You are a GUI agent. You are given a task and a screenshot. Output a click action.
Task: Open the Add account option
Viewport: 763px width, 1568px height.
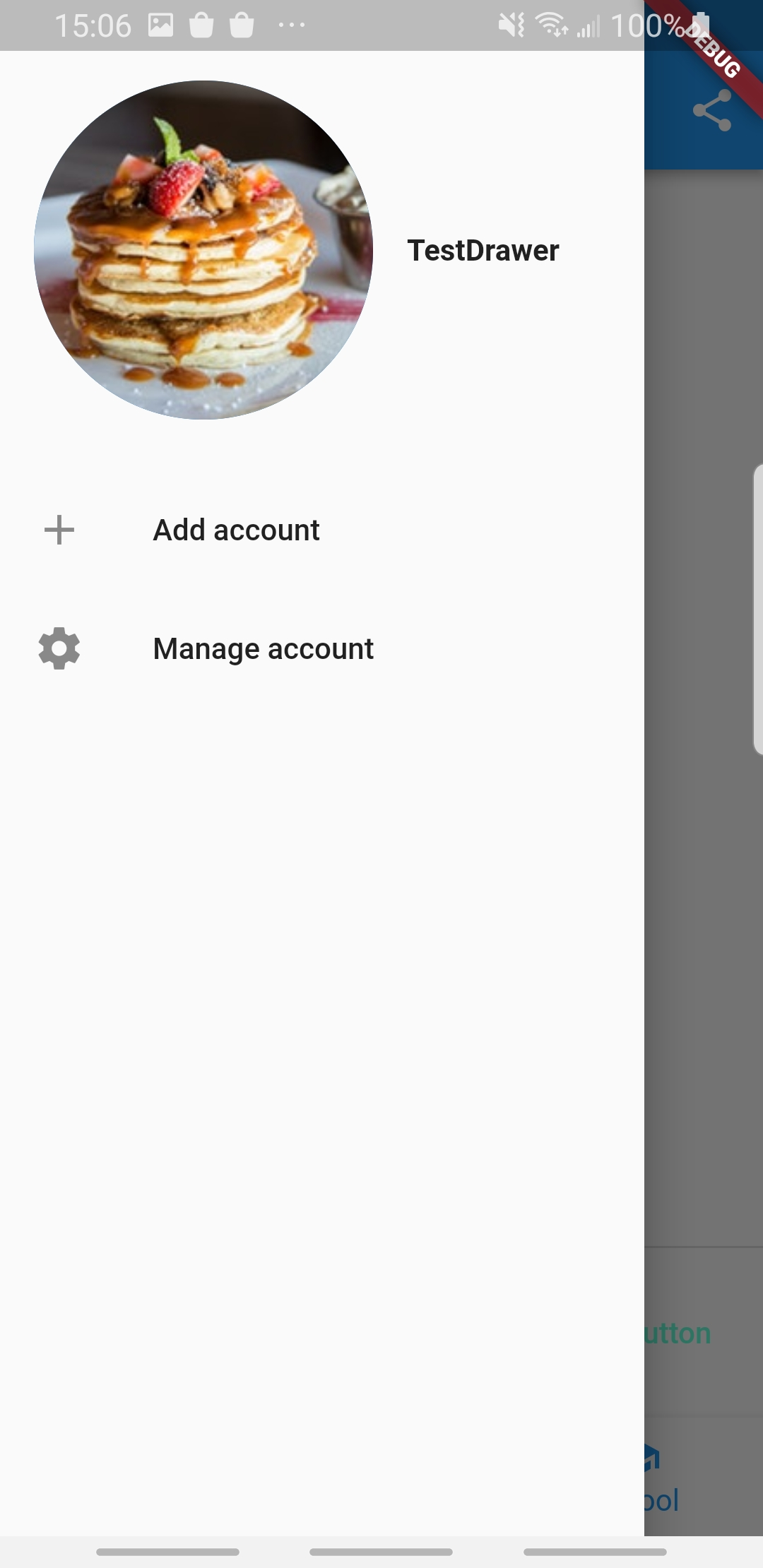[236, 530]
